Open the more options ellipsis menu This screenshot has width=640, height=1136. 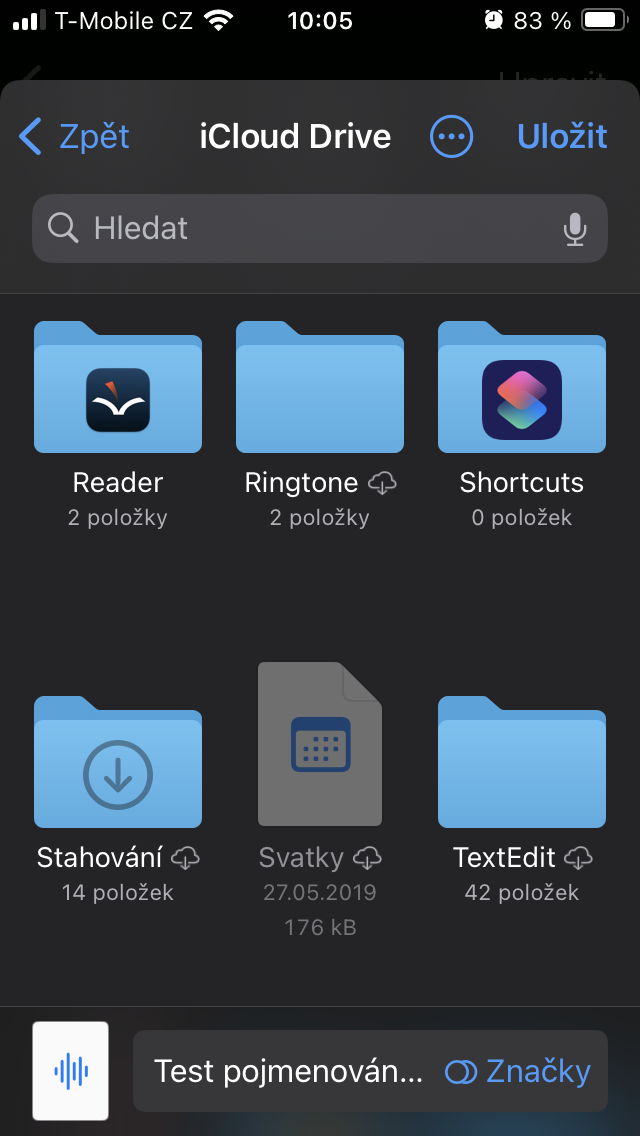pos(451,137)
